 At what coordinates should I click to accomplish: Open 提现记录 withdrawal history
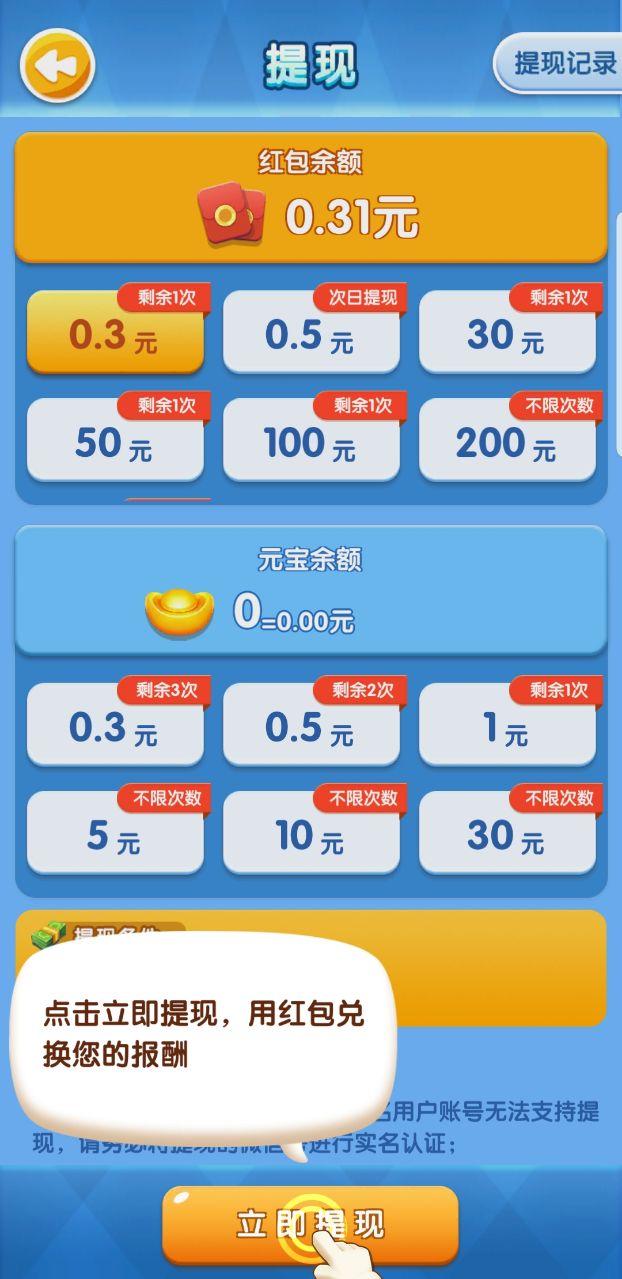pos(562,63)
